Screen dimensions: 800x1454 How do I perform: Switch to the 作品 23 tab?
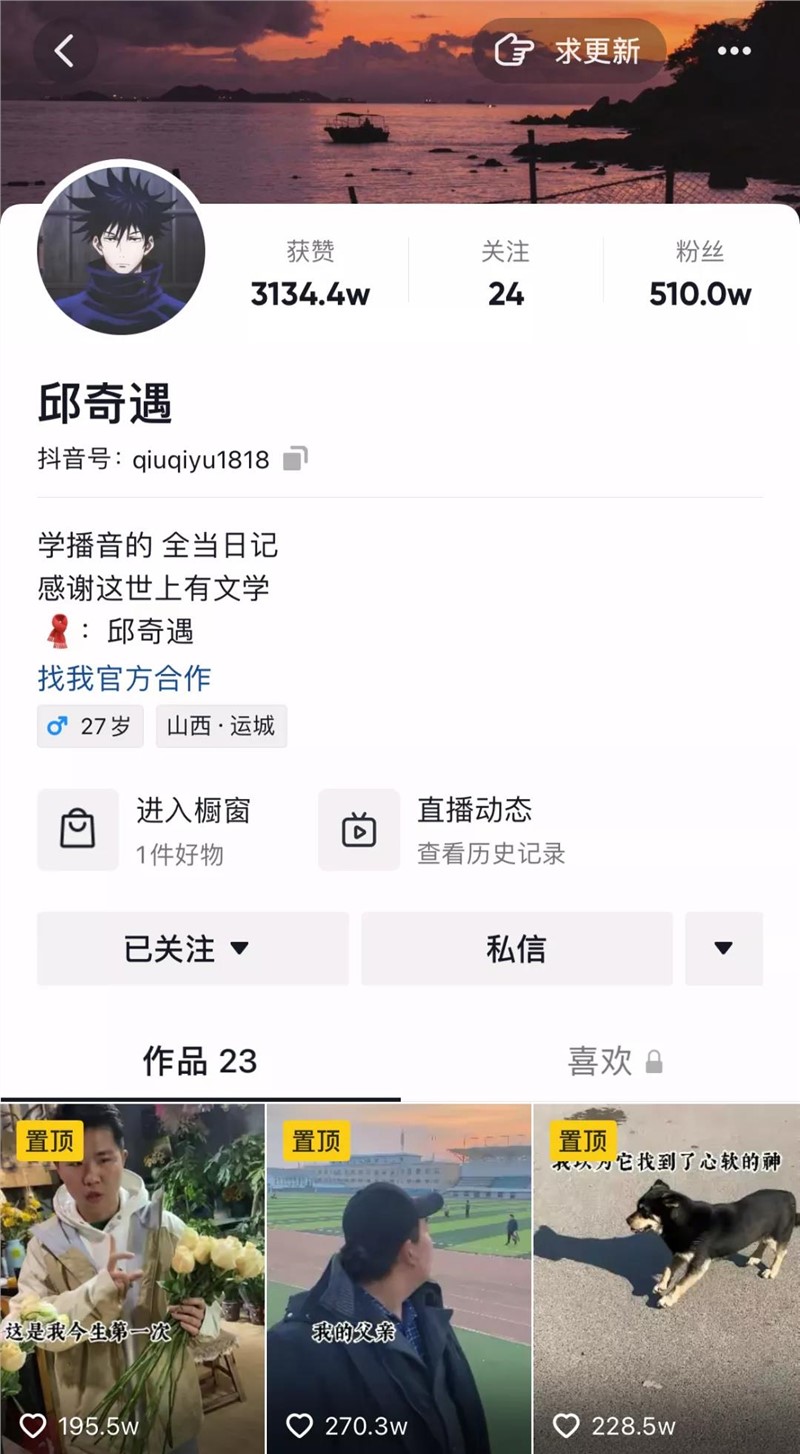[x=200, y=1061]
